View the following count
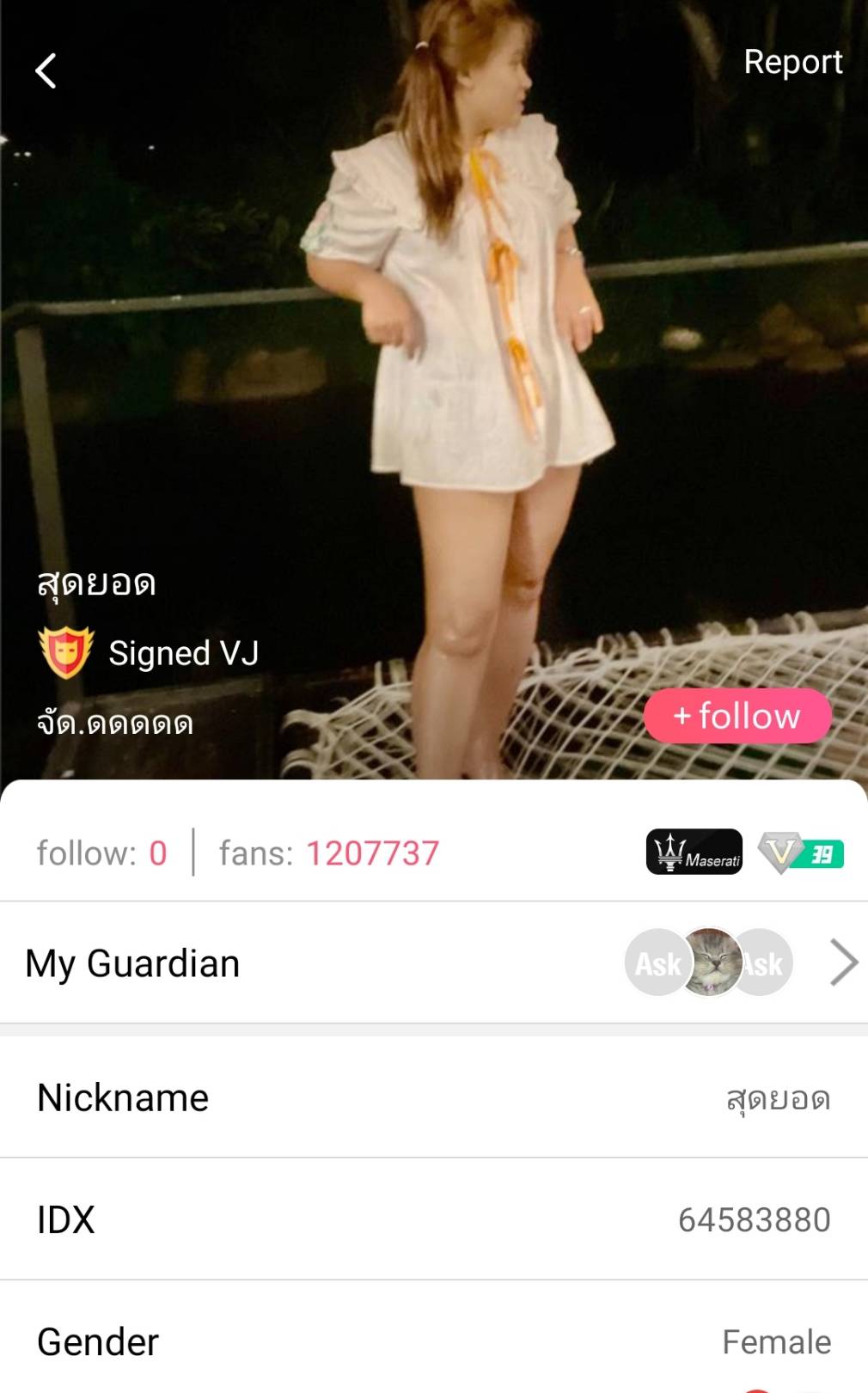The width and height of the screenshot is (868, 1393). tap(101, 853)
